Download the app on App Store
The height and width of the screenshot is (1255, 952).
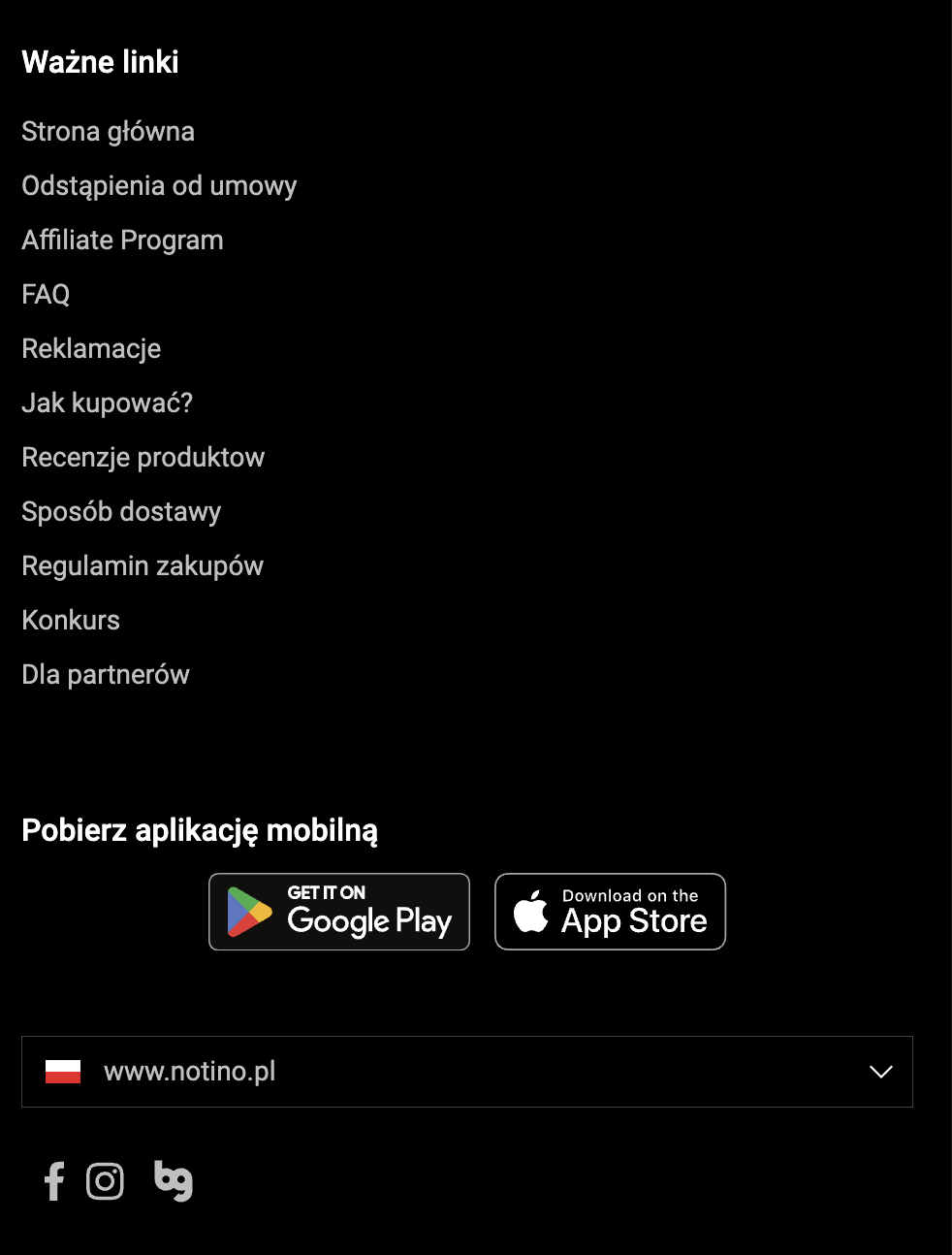pos(610,912)
